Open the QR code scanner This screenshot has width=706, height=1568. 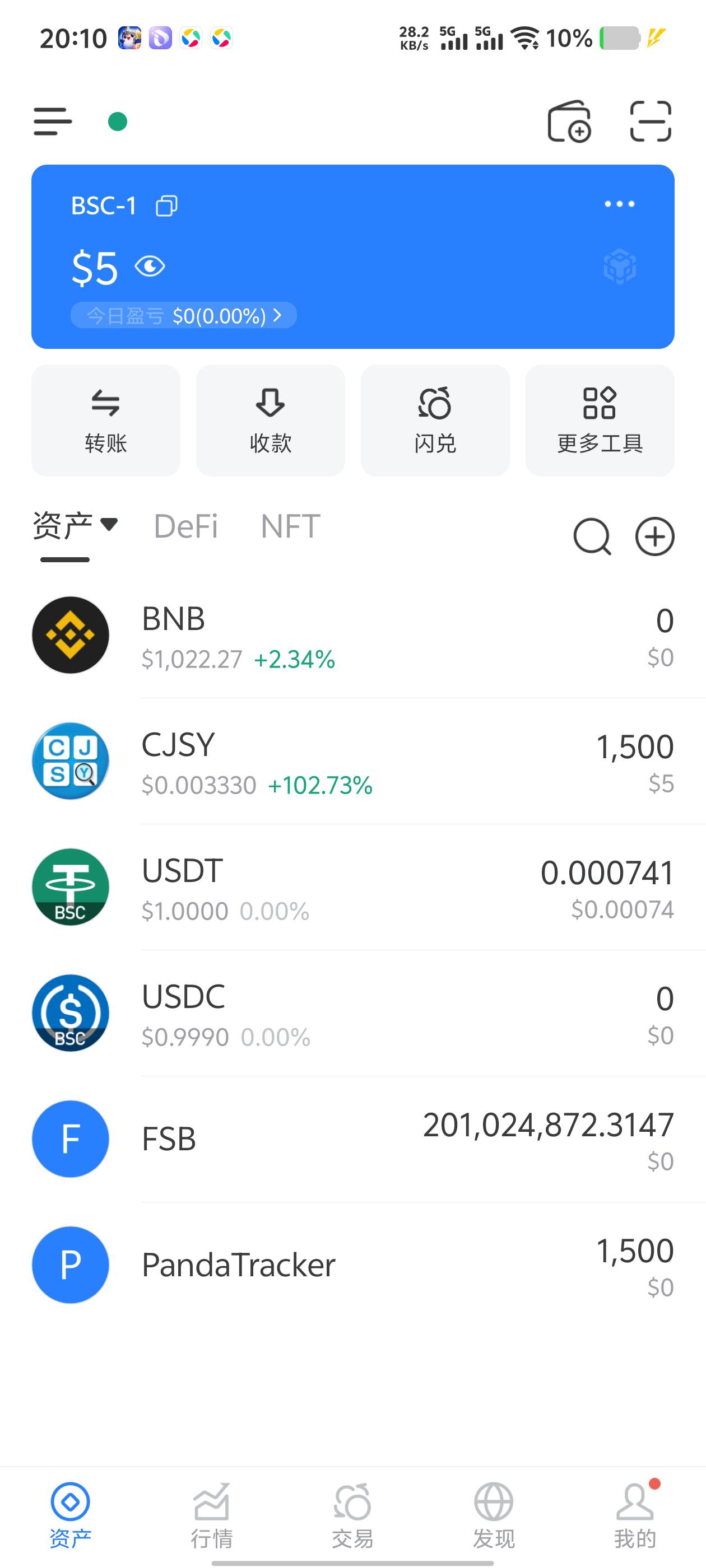(650, 122)
